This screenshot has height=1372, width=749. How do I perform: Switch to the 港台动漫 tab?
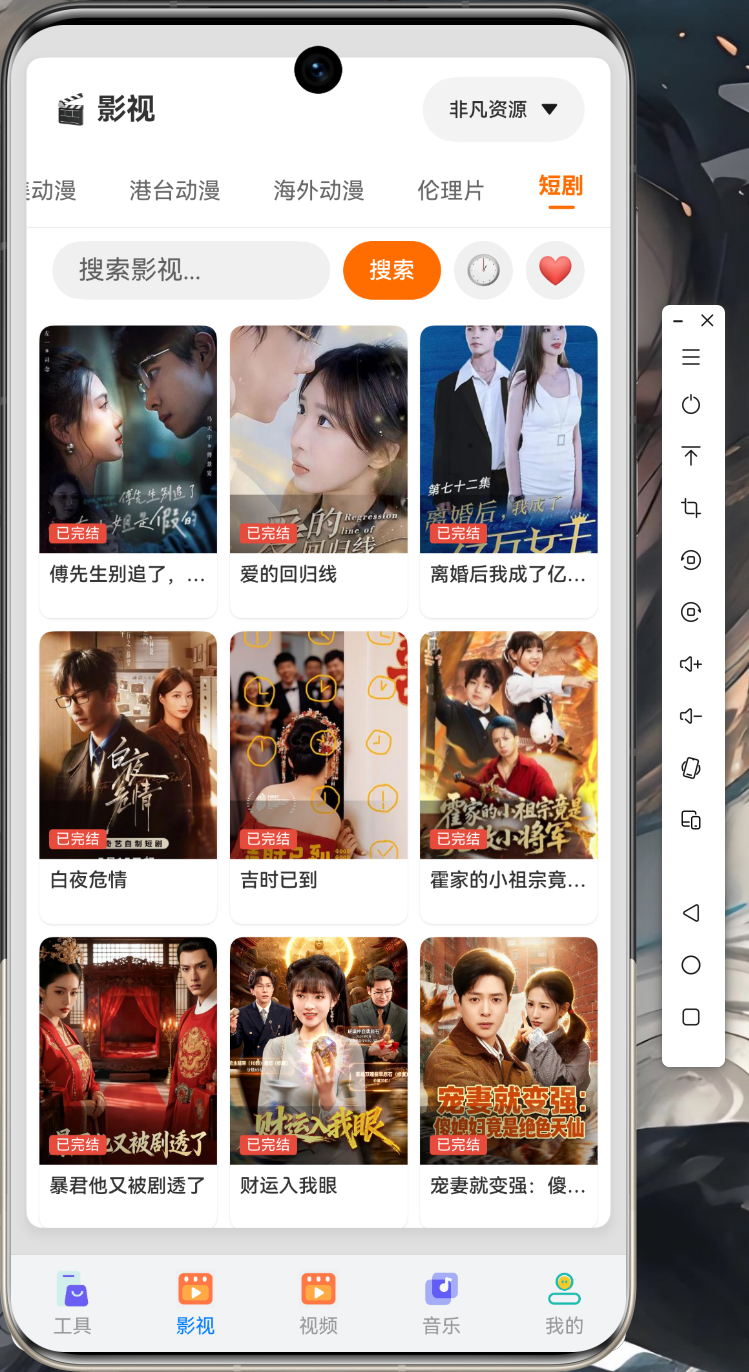pos(175,190)
